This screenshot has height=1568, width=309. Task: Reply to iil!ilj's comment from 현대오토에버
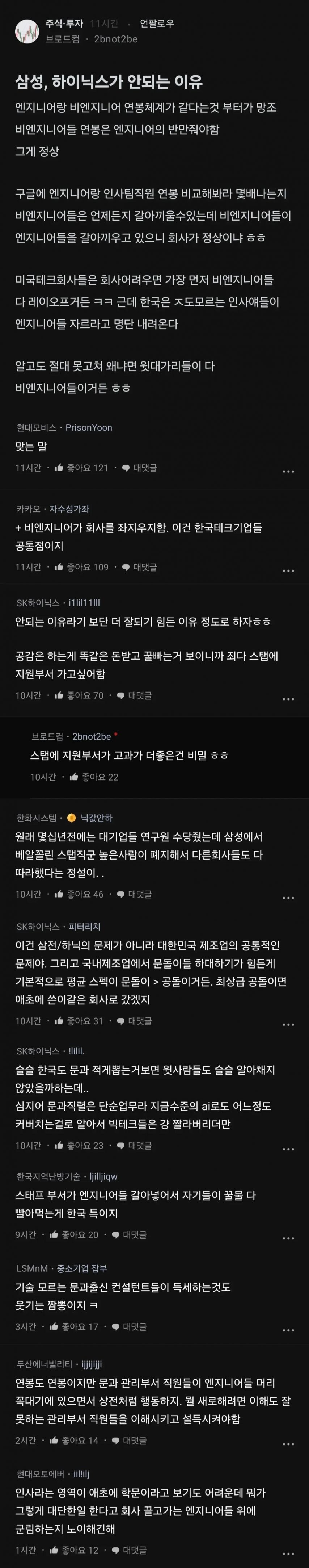pyautogui.click(x=130, y=1550)
